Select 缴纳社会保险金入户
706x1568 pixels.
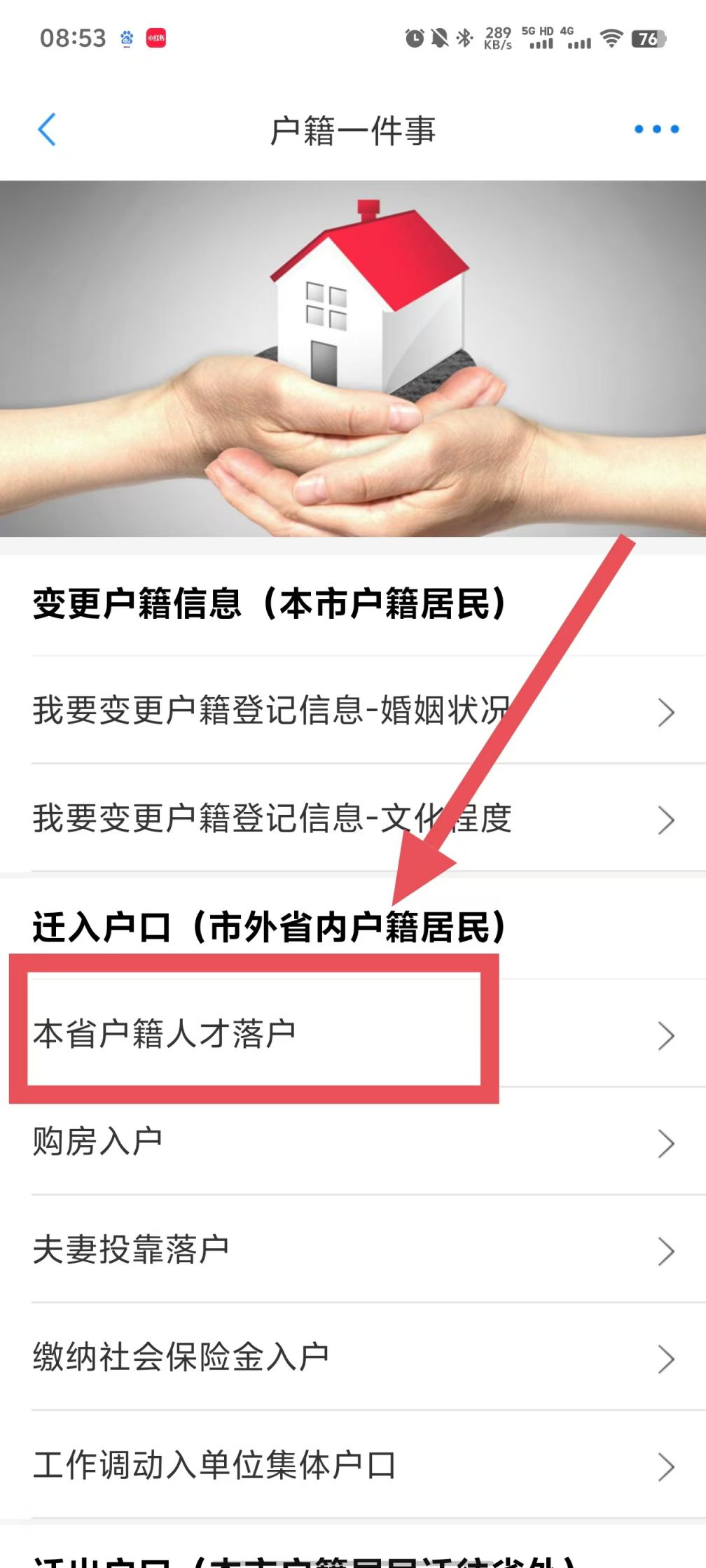[353, 1358]
